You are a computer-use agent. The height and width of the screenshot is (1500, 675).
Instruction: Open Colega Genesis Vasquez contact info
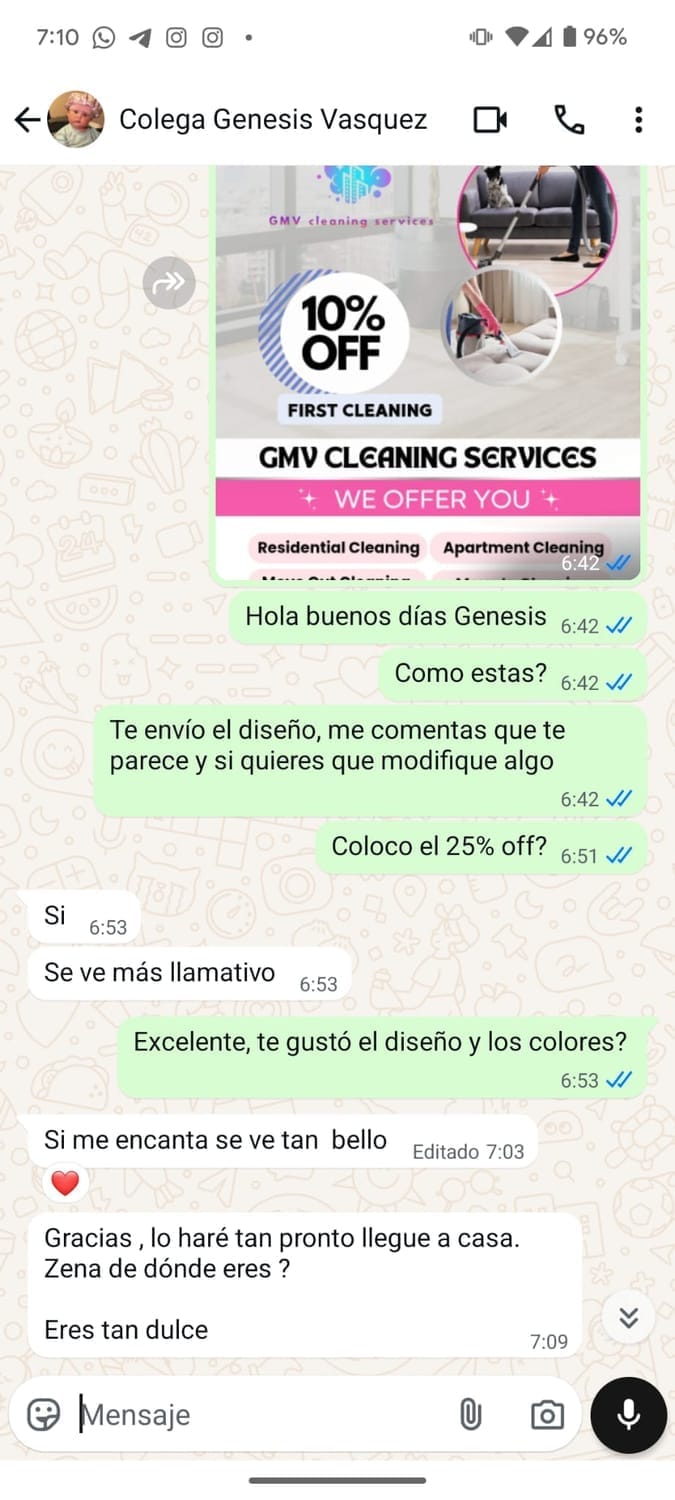[272, 120]
